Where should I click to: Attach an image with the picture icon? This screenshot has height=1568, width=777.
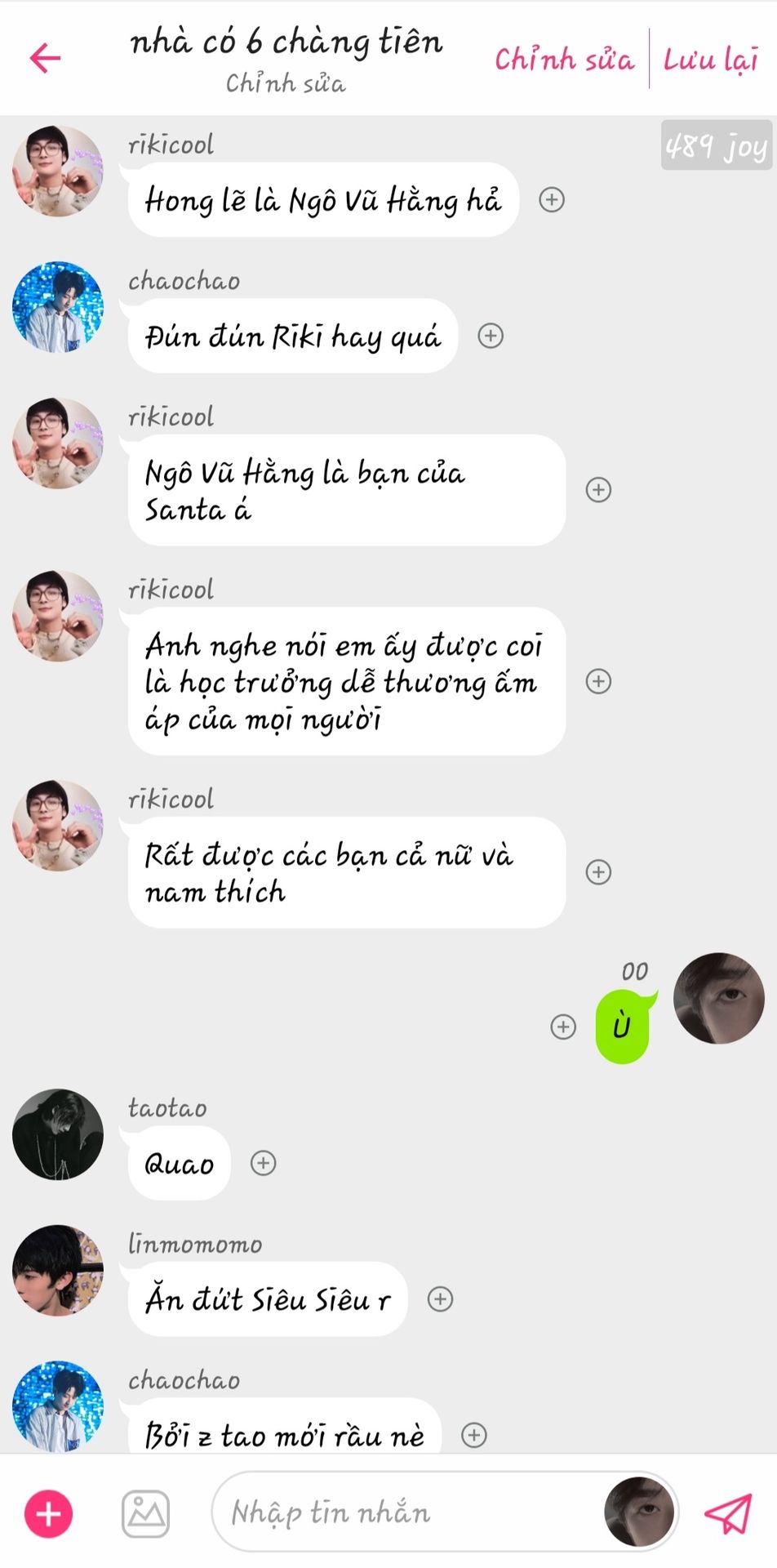click(x=146, y=1513)
